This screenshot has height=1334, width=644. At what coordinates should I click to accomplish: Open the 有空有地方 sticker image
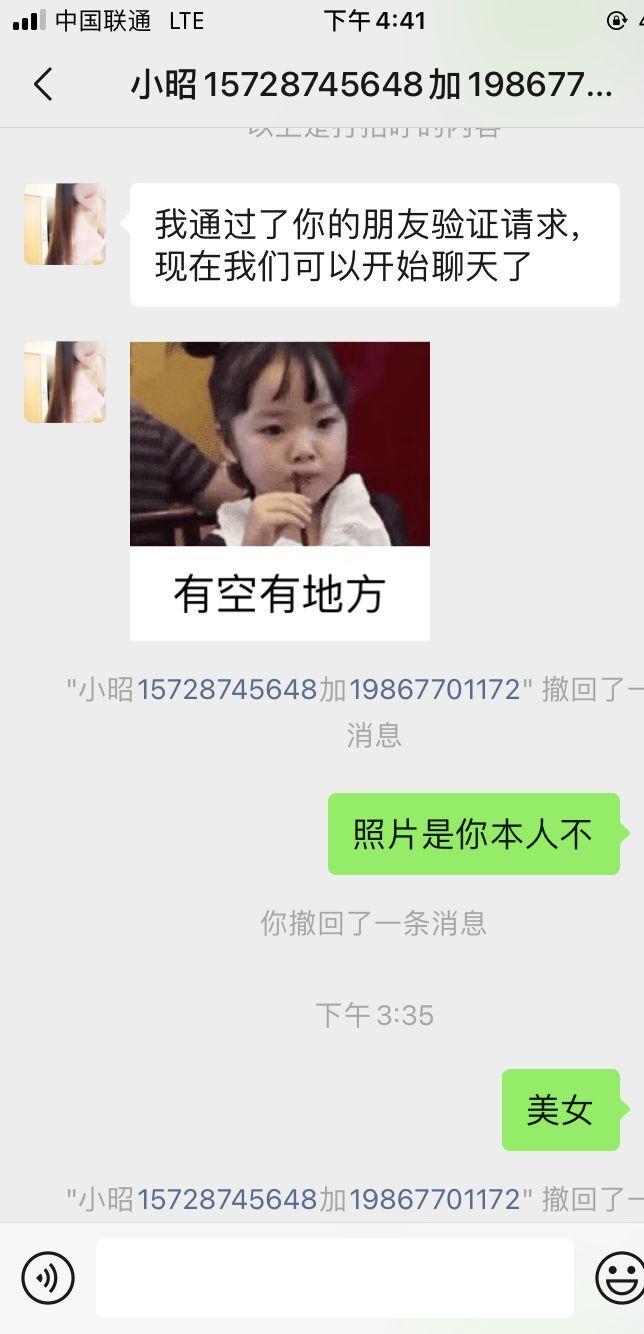[280, 490]
